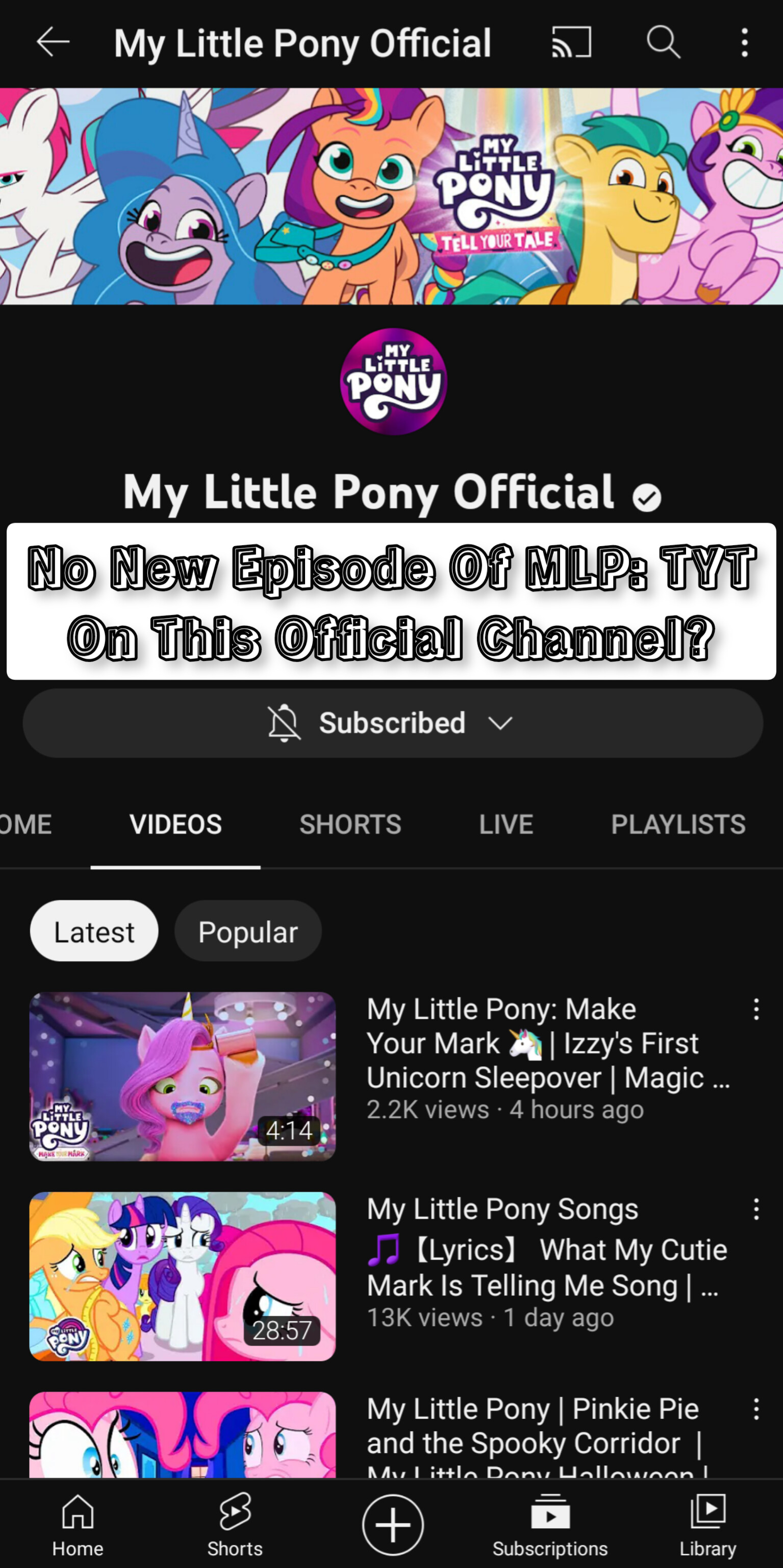Viewport: 783px width, 1568px height.
Task: Go back using the arrow icon
Action: point(53,42)
